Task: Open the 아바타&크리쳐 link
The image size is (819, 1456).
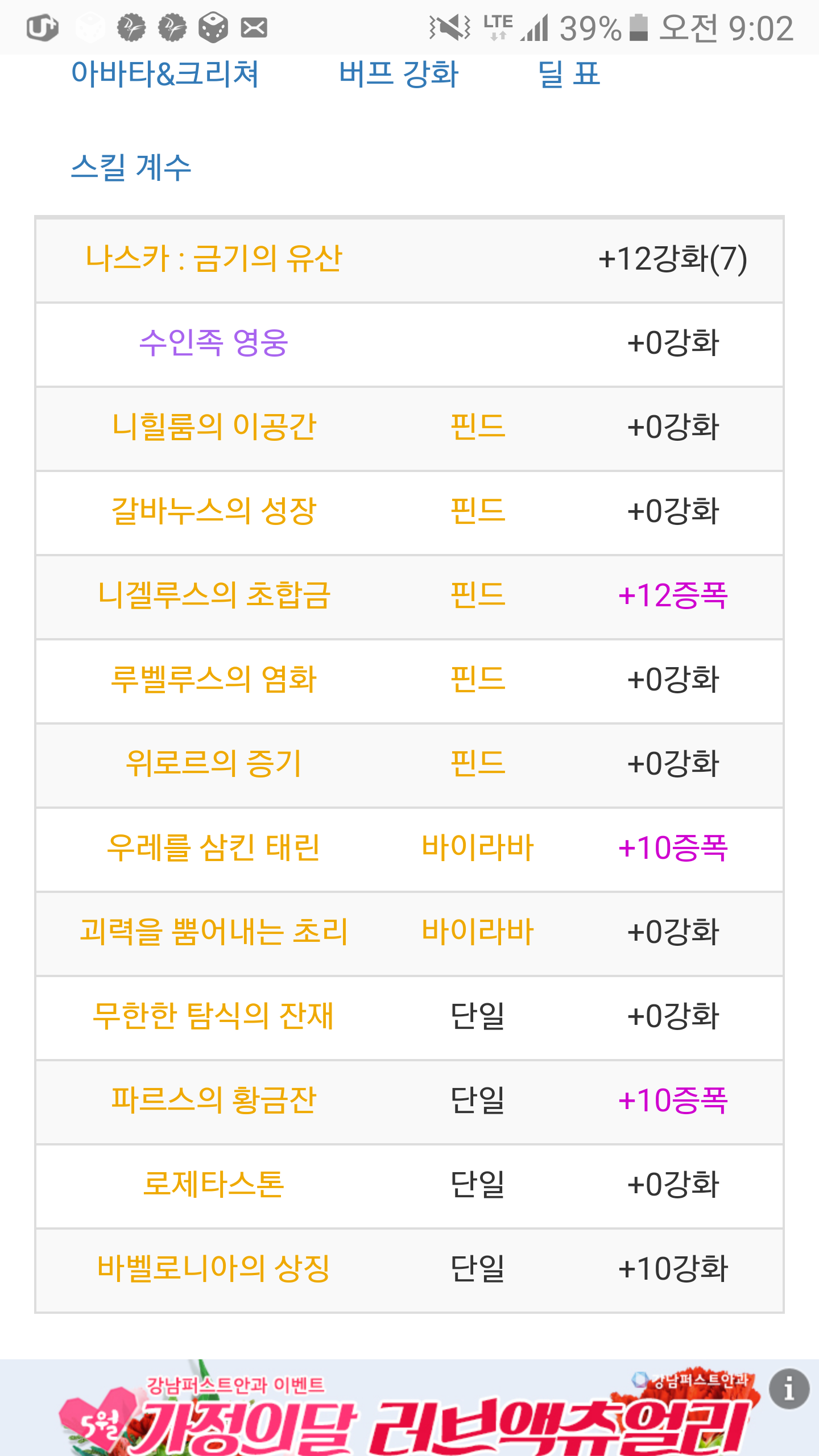Action: point(165,74)
